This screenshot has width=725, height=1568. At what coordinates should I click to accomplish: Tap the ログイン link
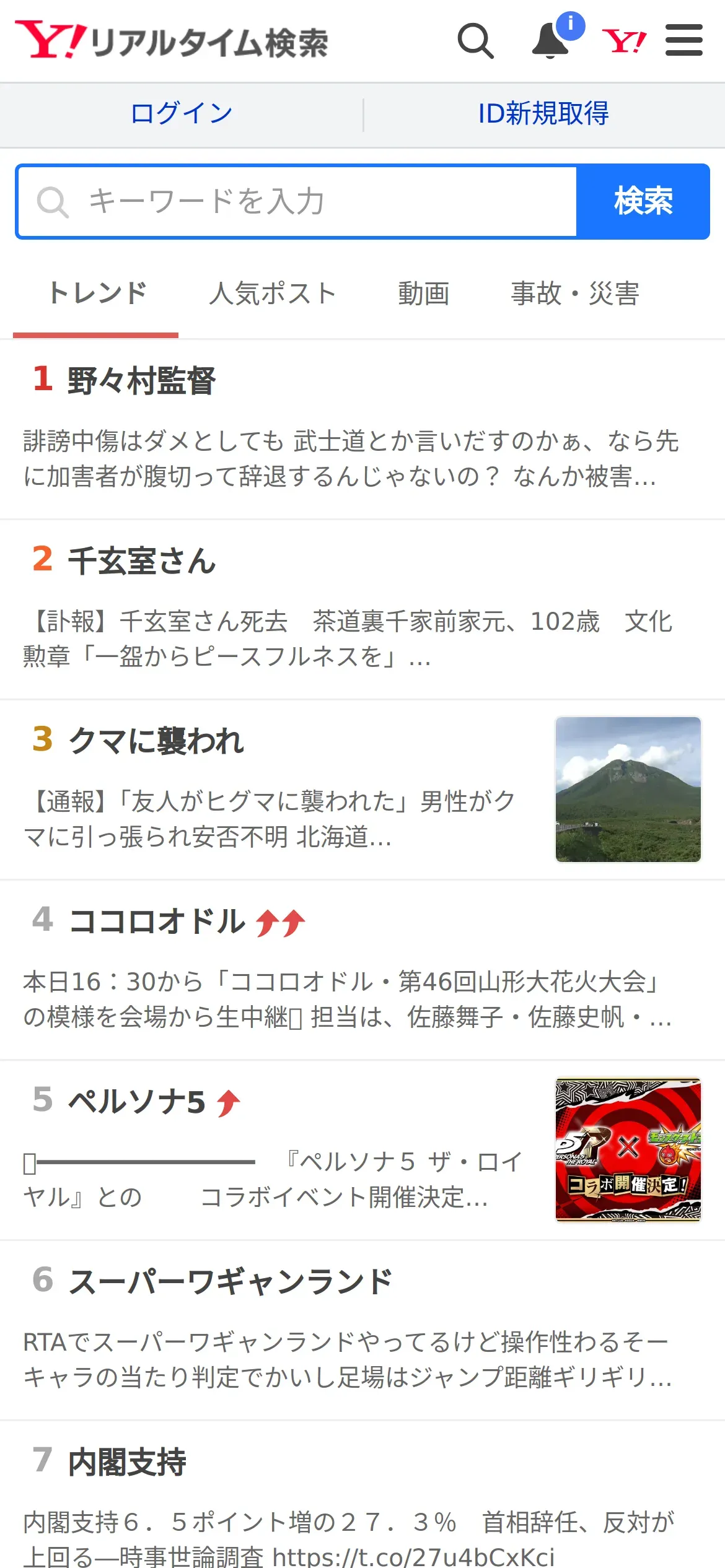[182, 113]
